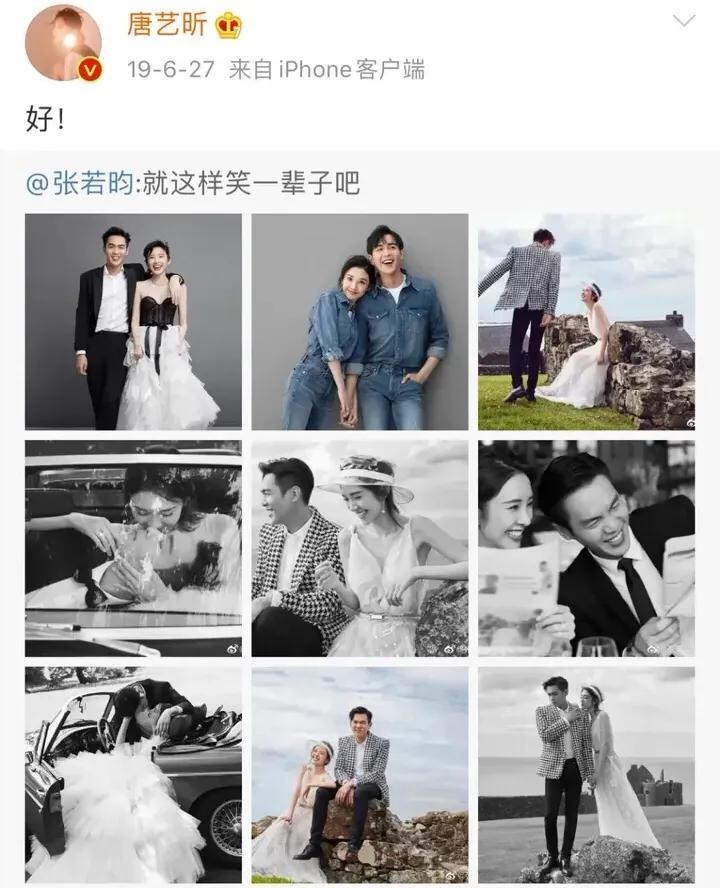The width and height of the screenshot is (720, 888).
Task: Tap the username 唐艺昕
Action: click(x=166, y=24)
